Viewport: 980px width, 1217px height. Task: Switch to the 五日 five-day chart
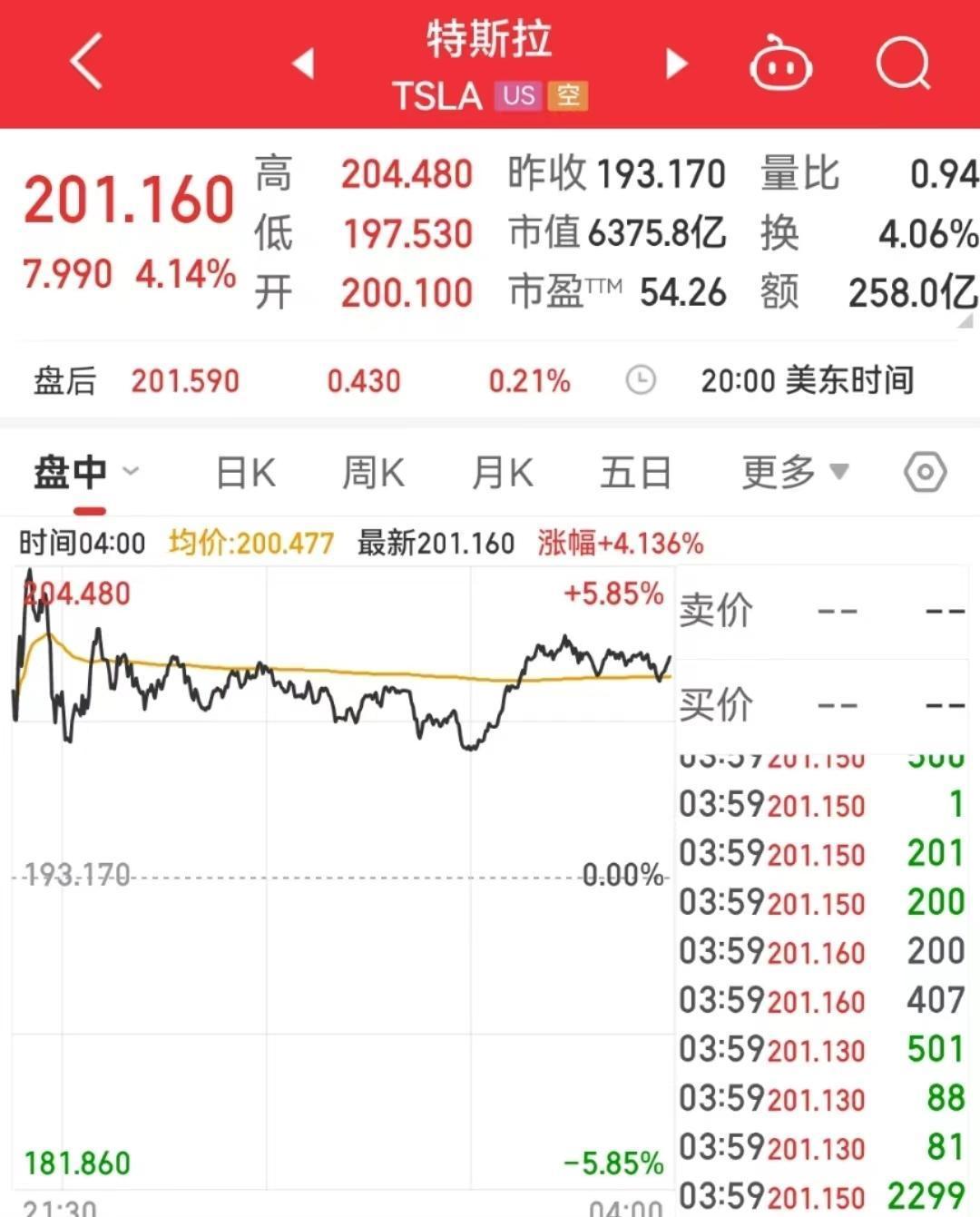click(635, 473)
